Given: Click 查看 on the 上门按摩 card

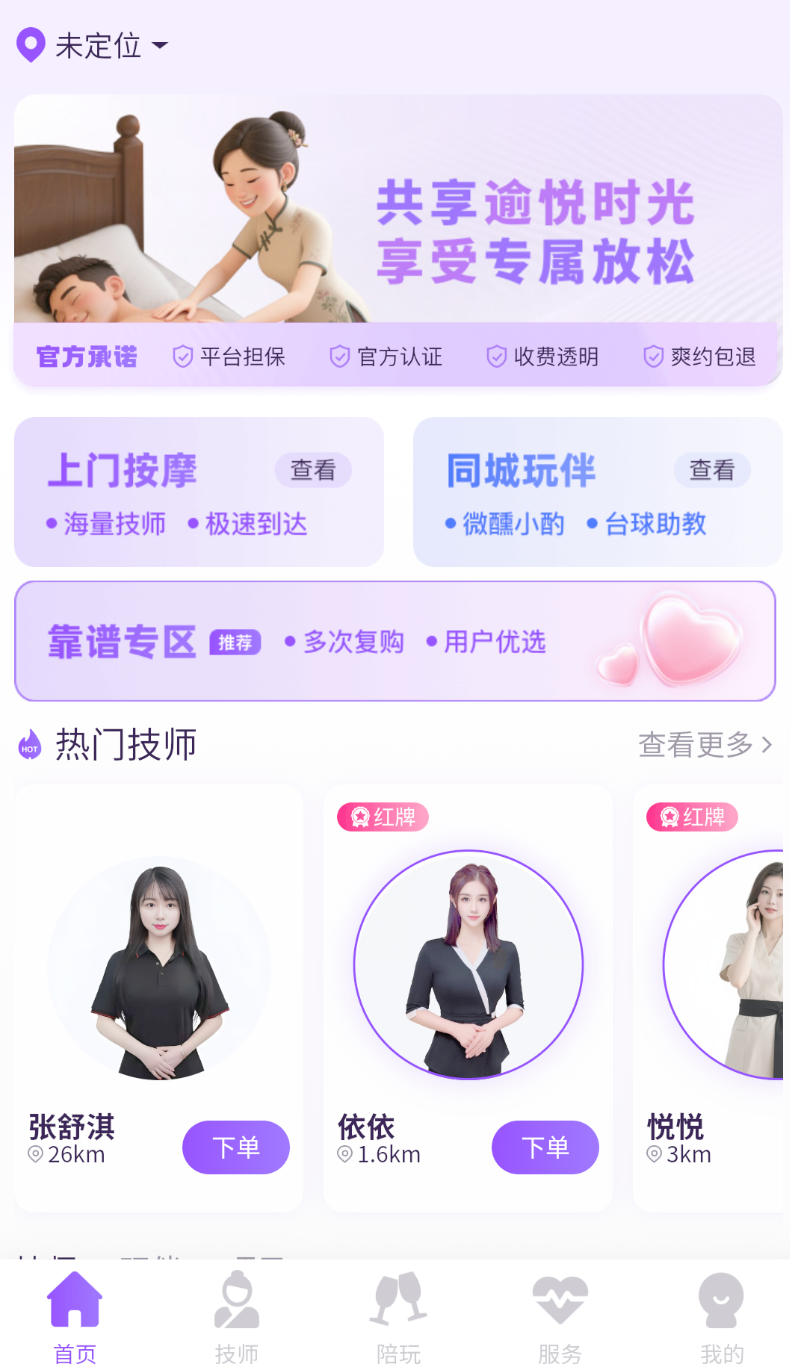Looking at the screenshot, I should (313, 470).
